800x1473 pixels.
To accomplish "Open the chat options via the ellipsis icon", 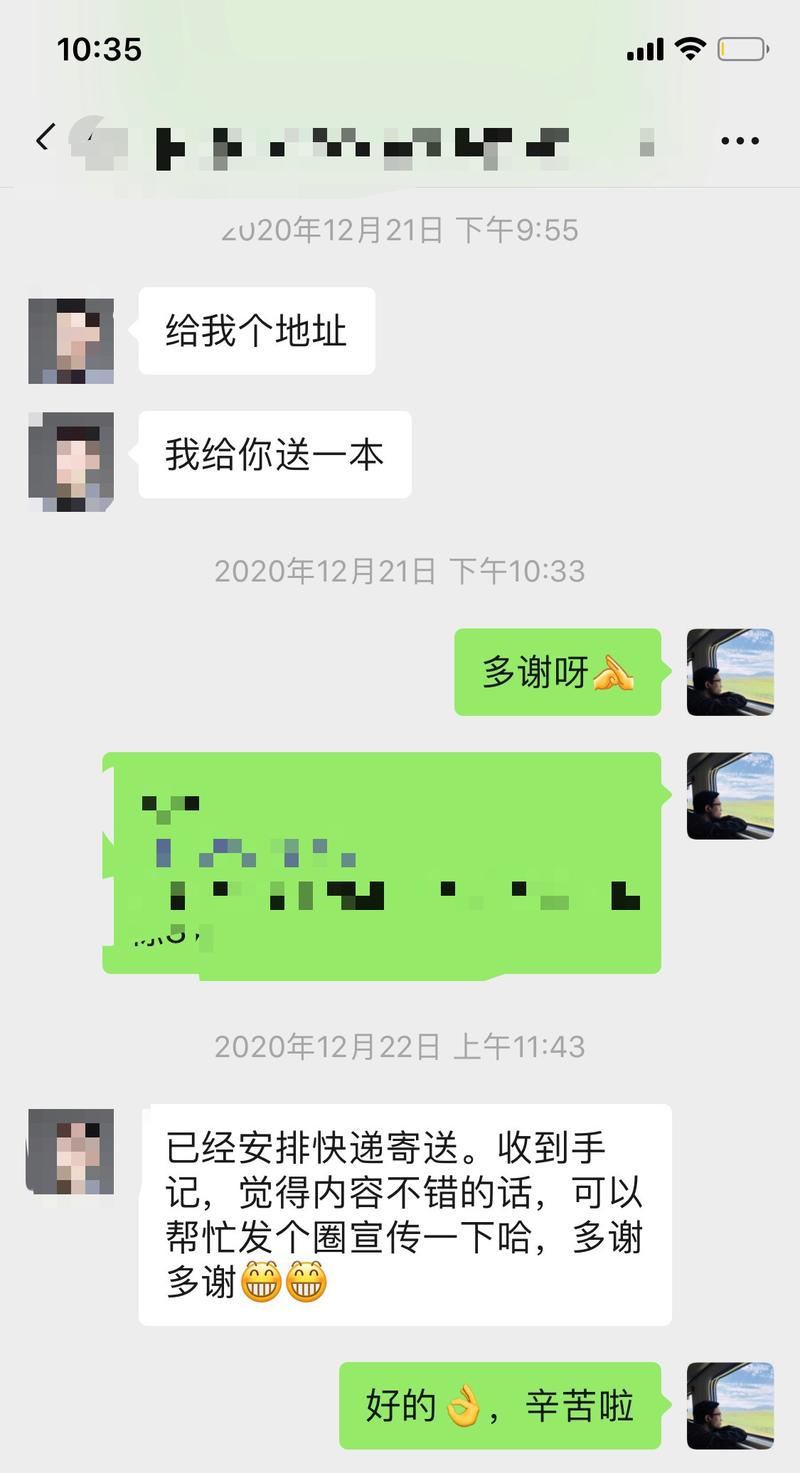I will tap(738, 139).
